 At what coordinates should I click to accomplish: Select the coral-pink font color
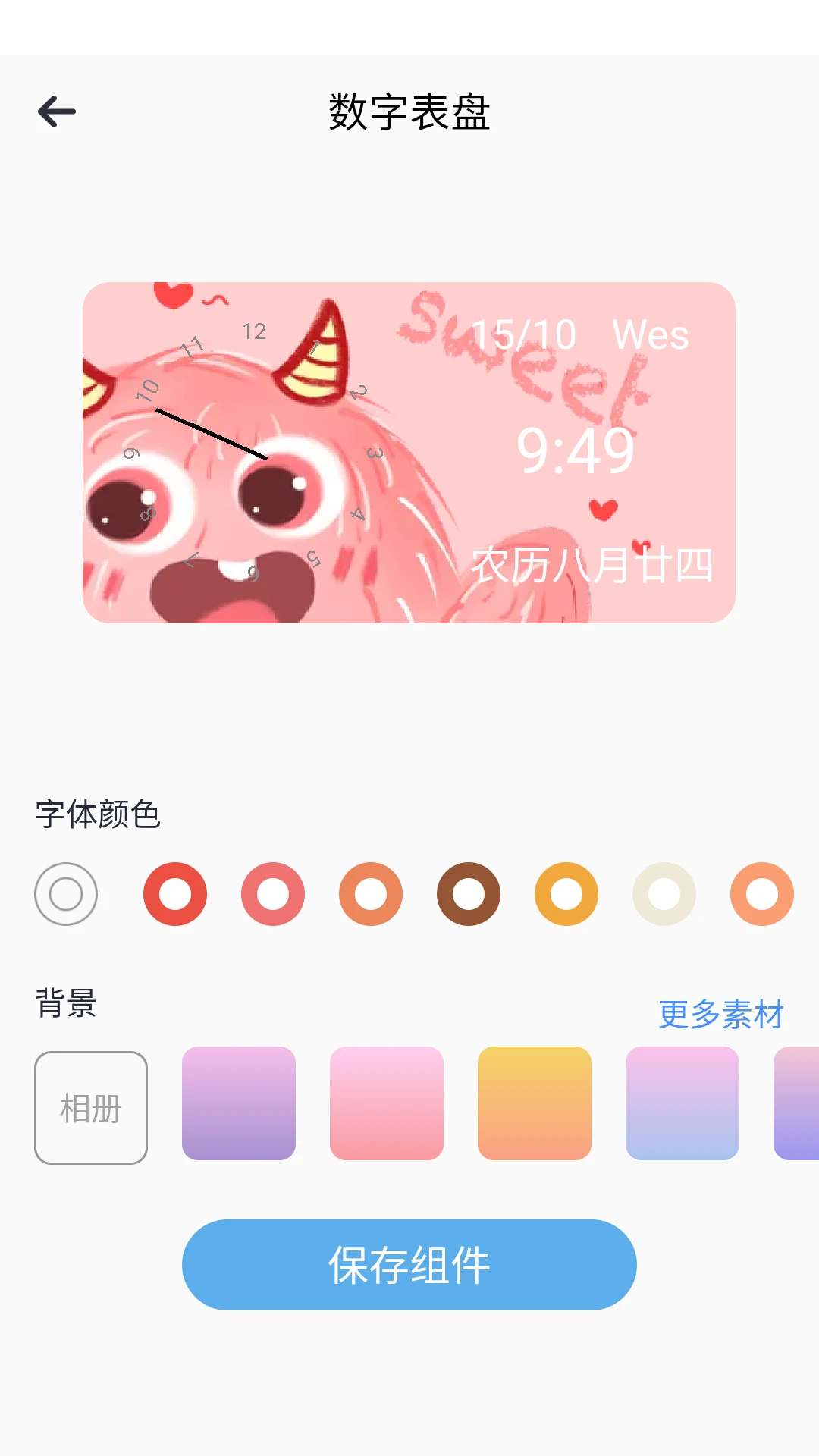pos(271,894)
